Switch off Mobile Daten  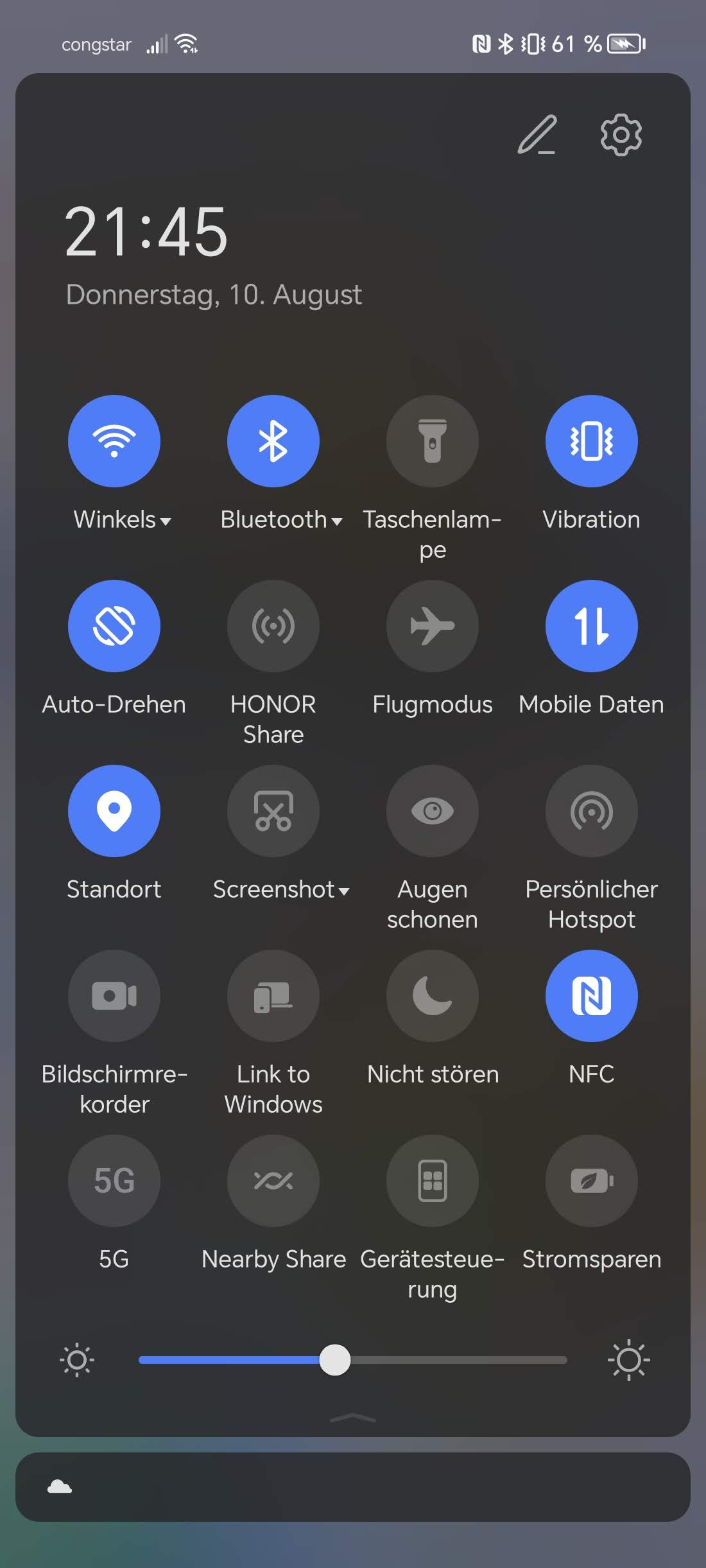coord(592,626)
